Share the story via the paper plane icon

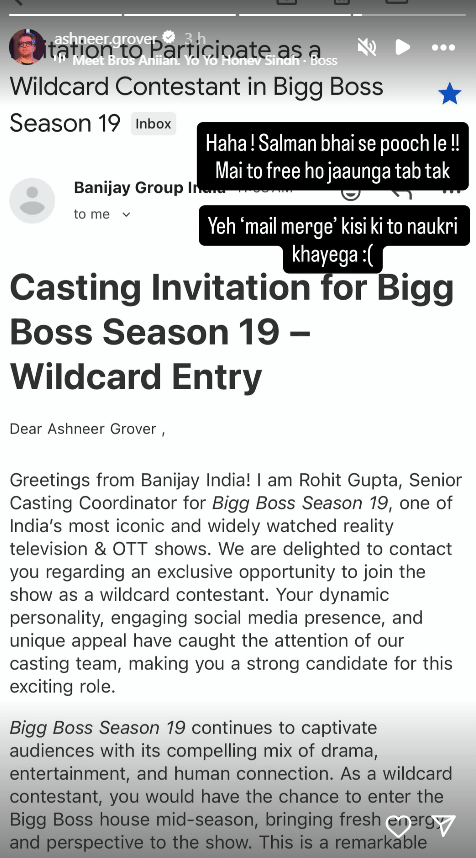[x=443, y=825]
